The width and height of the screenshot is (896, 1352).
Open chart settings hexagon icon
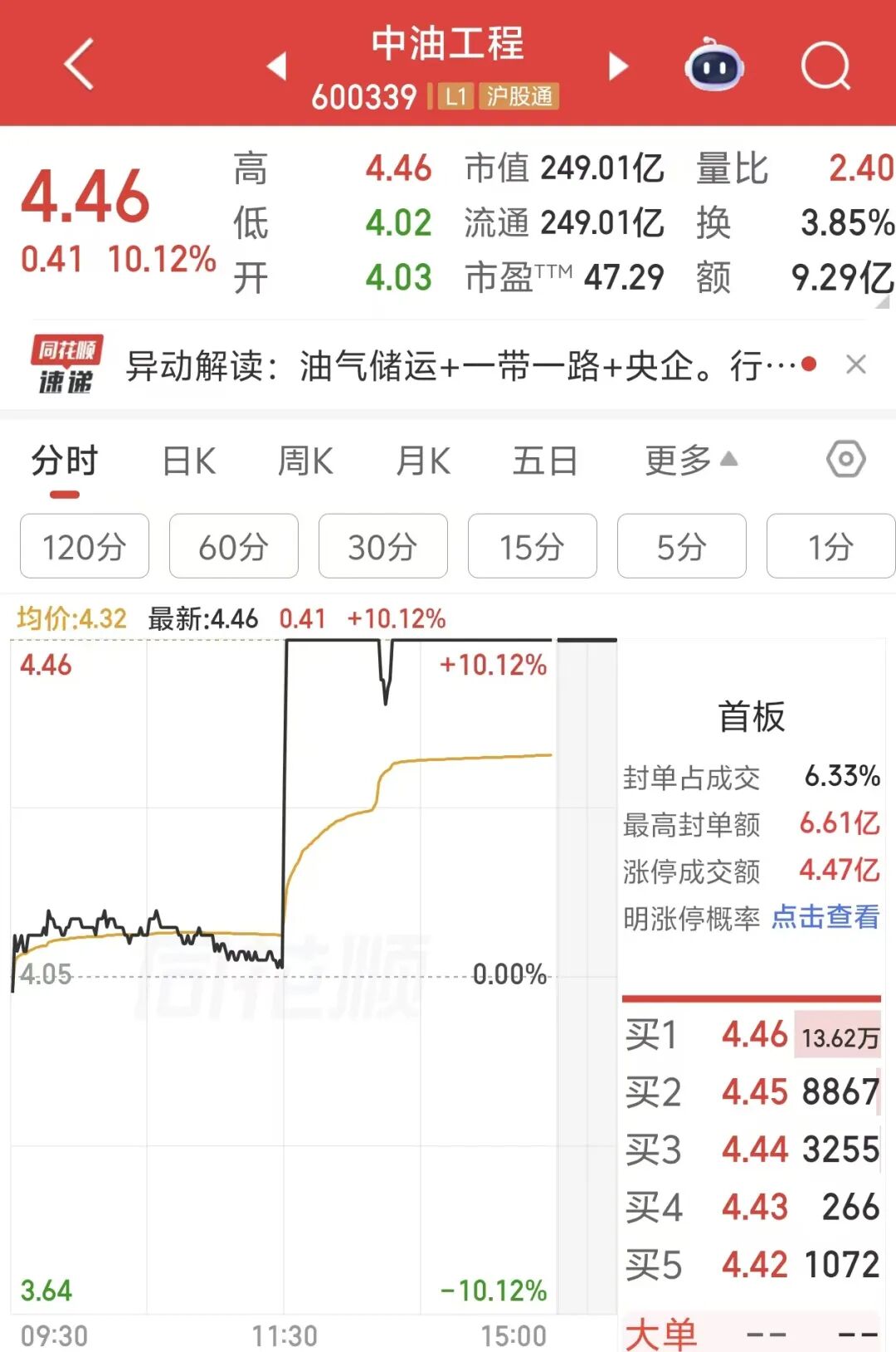pos(845,459)
